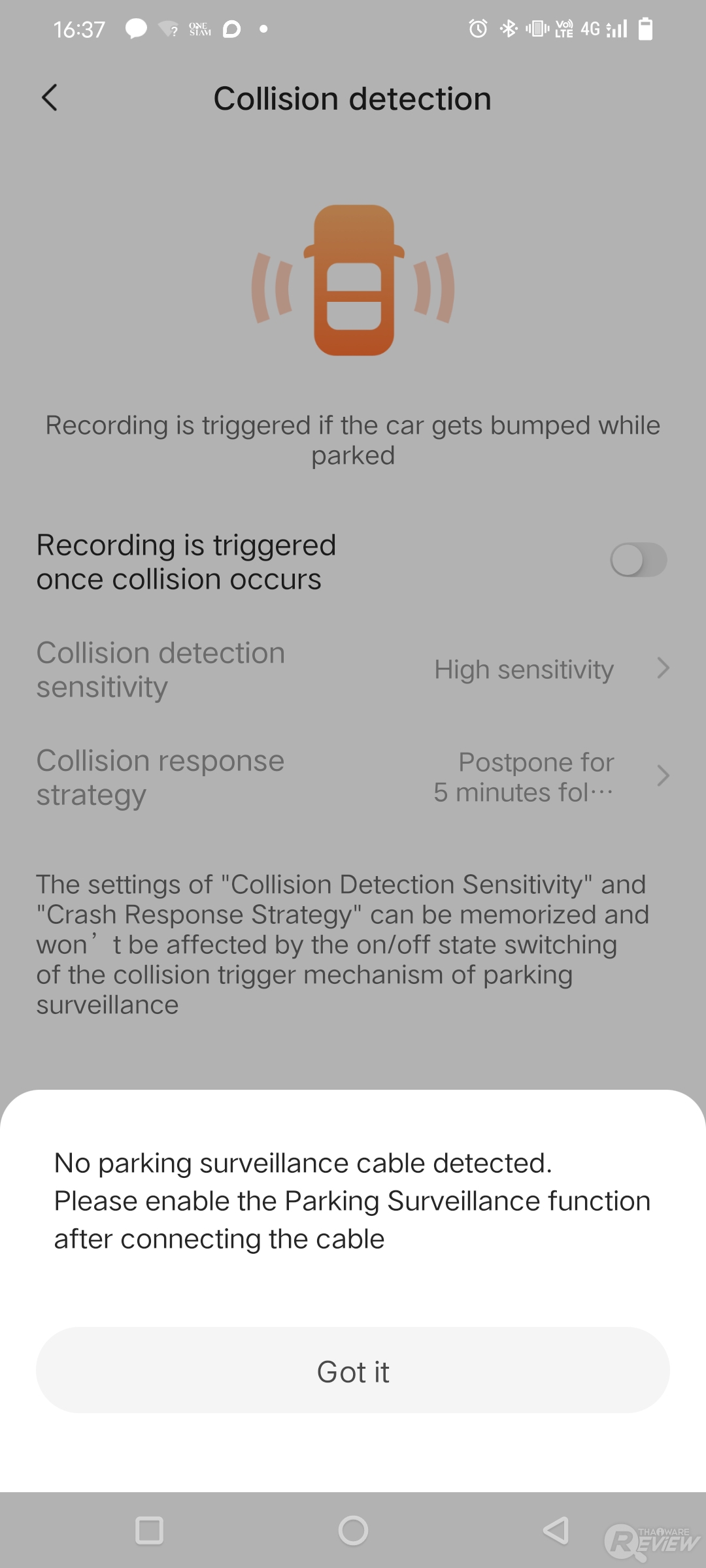Open Collision response strategy setting
This screenshot has height=1568, width=706.
353,777
